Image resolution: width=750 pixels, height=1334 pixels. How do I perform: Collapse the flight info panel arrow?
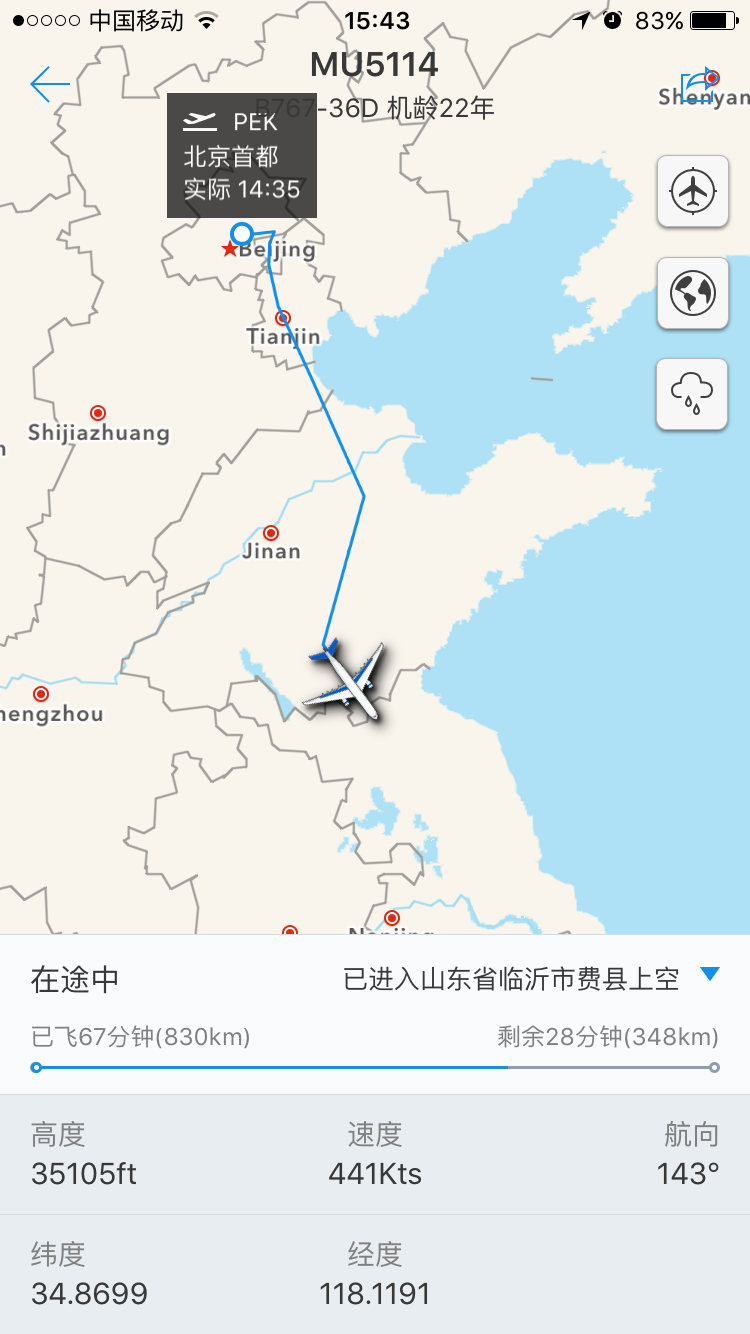click(x=710, y=975)
